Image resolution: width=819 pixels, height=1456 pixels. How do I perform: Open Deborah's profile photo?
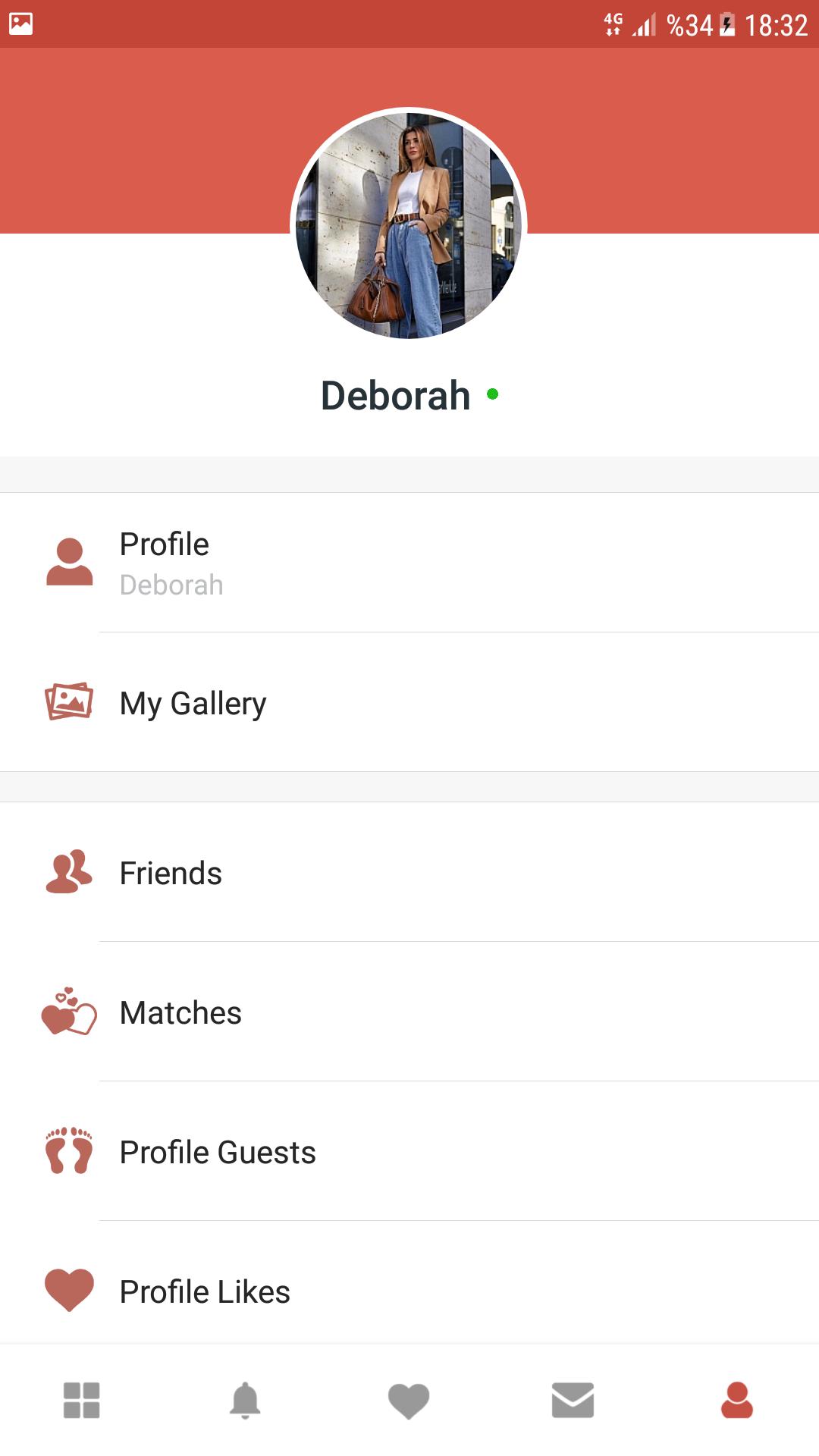(x=409, y=224)
